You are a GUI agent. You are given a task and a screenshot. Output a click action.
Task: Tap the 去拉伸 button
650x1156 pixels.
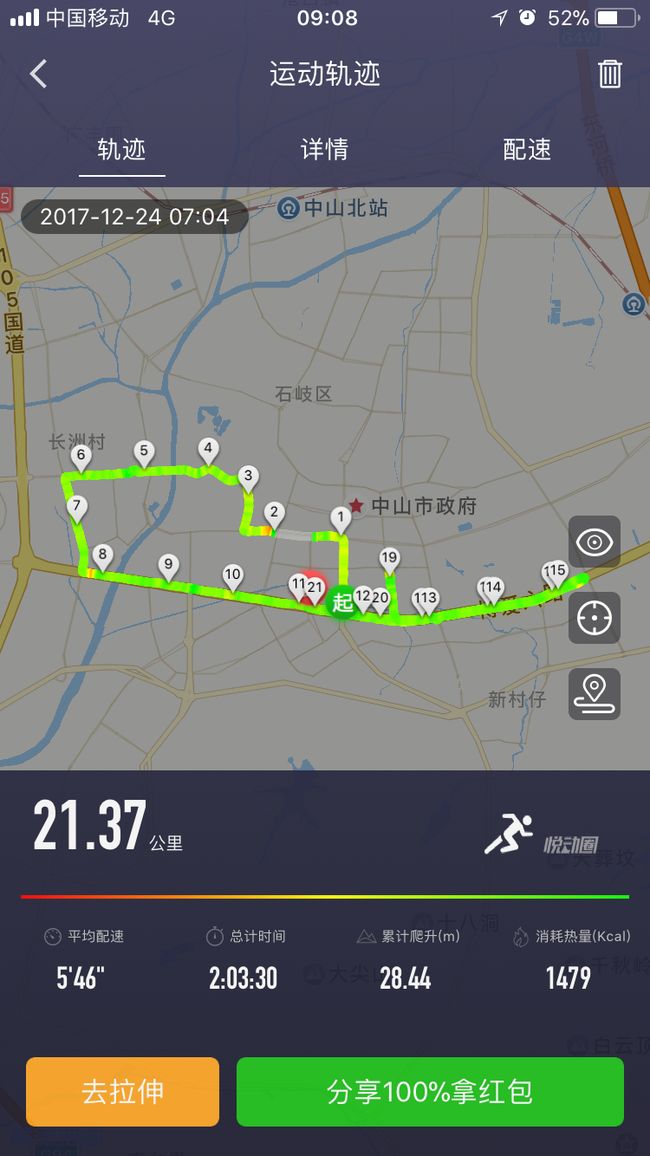coord(122,1092)
